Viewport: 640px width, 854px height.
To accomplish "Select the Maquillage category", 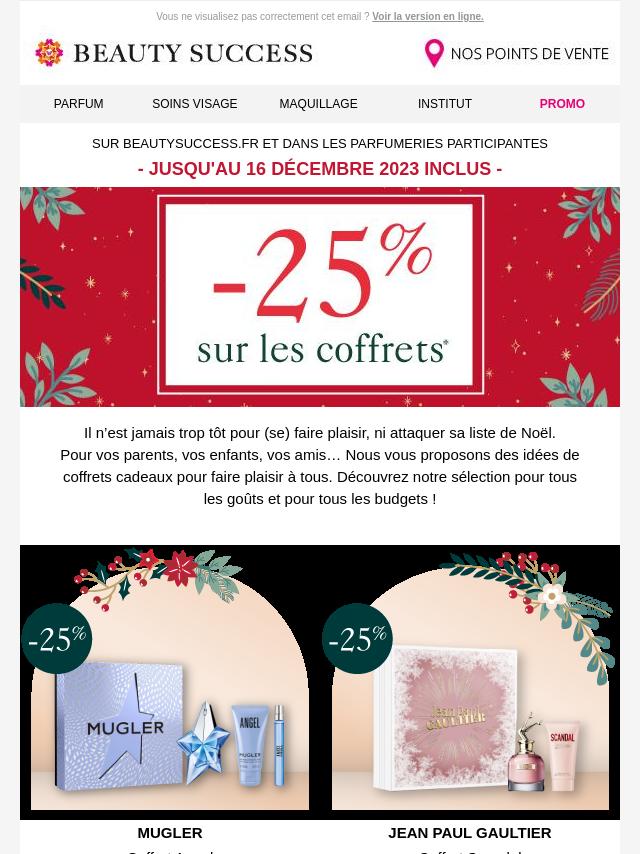I will tap(318, 104).
